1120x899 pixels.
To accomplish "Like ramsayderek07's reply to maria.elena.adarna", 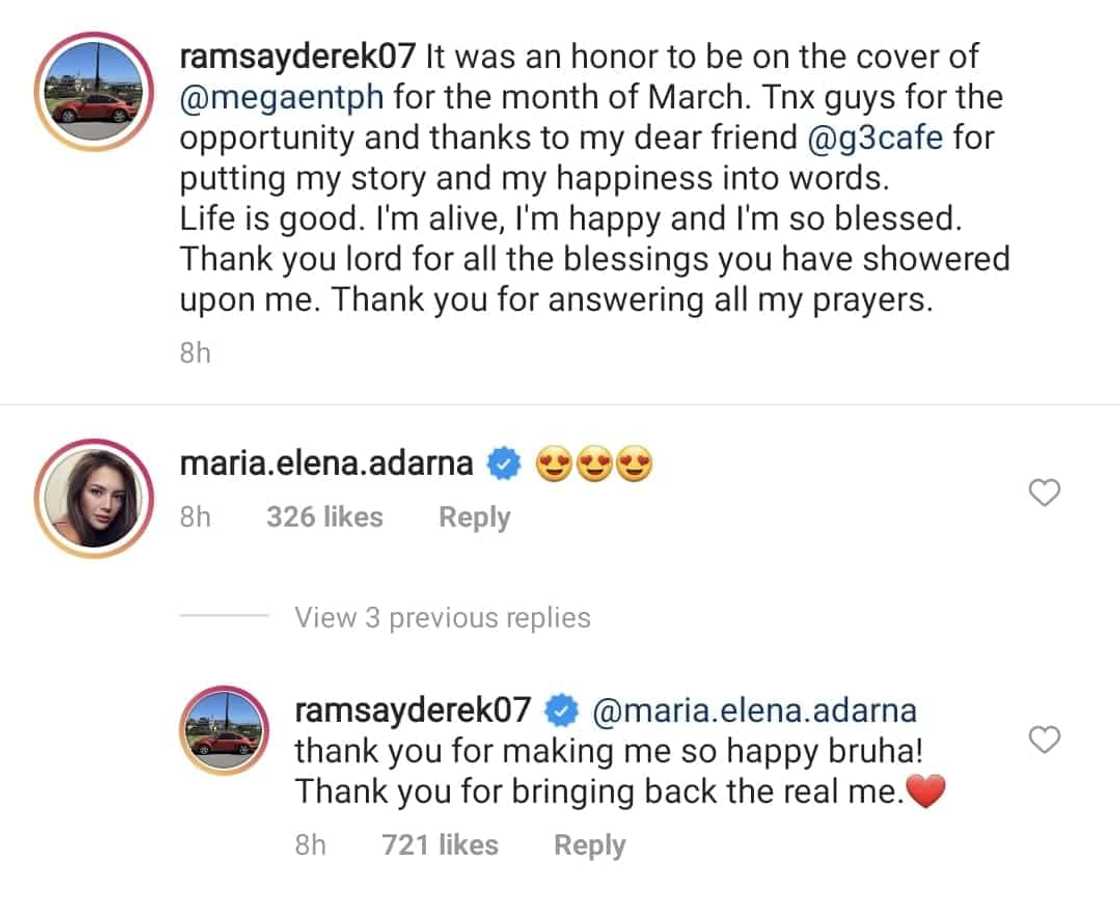I will [1044, 739].
